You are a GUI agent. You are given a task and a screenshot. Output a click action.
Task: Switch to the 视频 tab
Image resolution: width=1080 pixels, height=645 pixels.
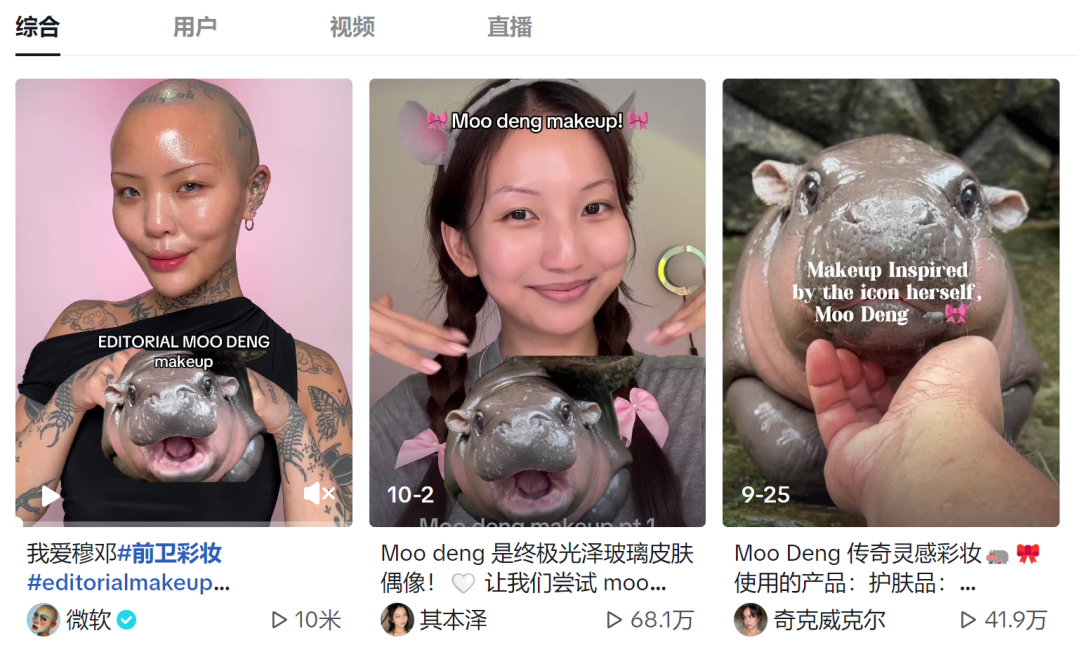point(352,27)
